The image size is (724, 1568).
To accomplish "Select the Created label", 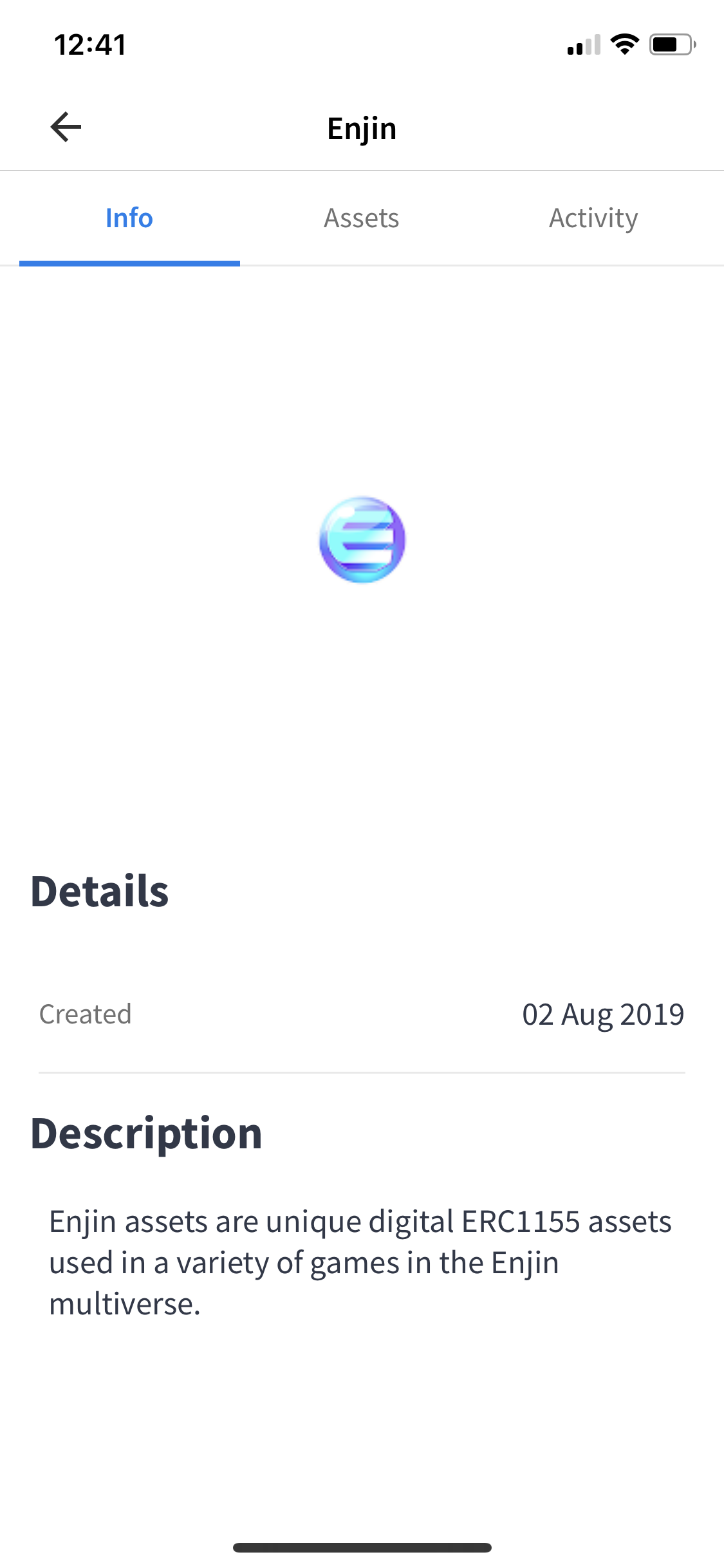I will [x=86, y=1013].
